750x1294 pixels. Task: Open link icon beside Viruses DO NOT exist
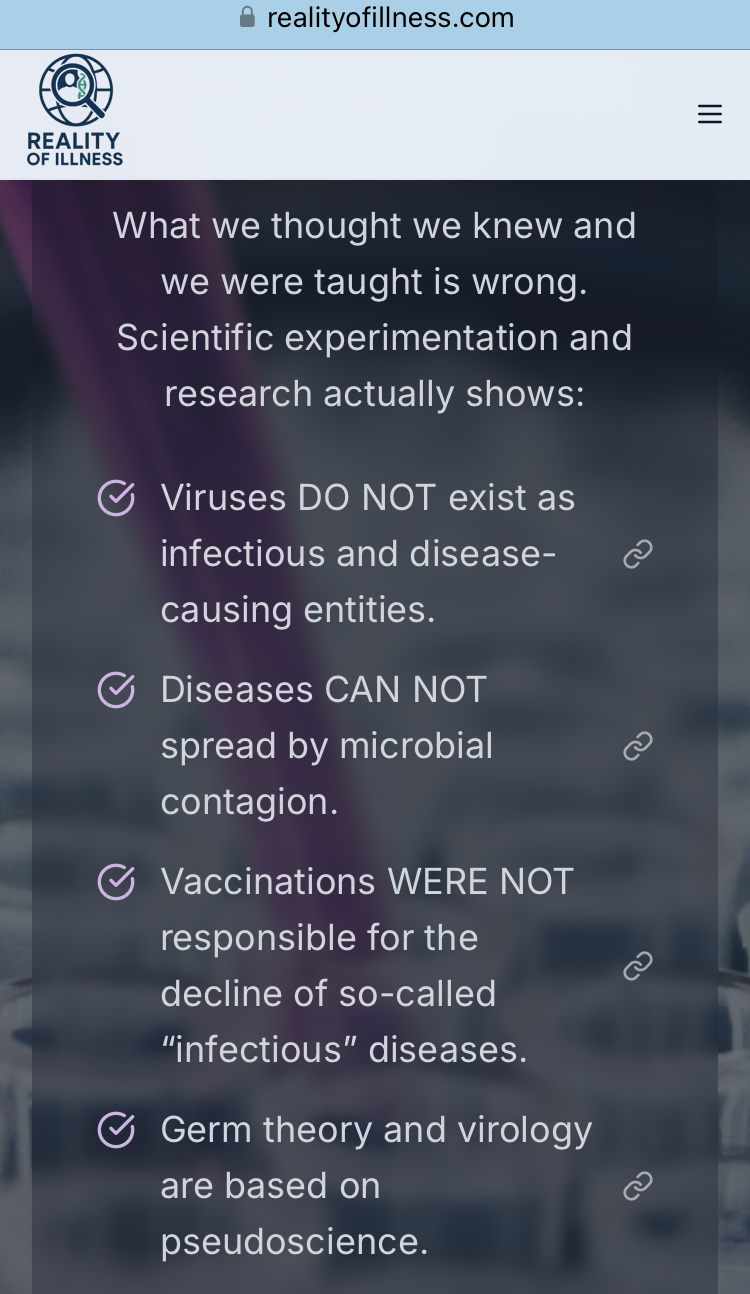(638, 554)
